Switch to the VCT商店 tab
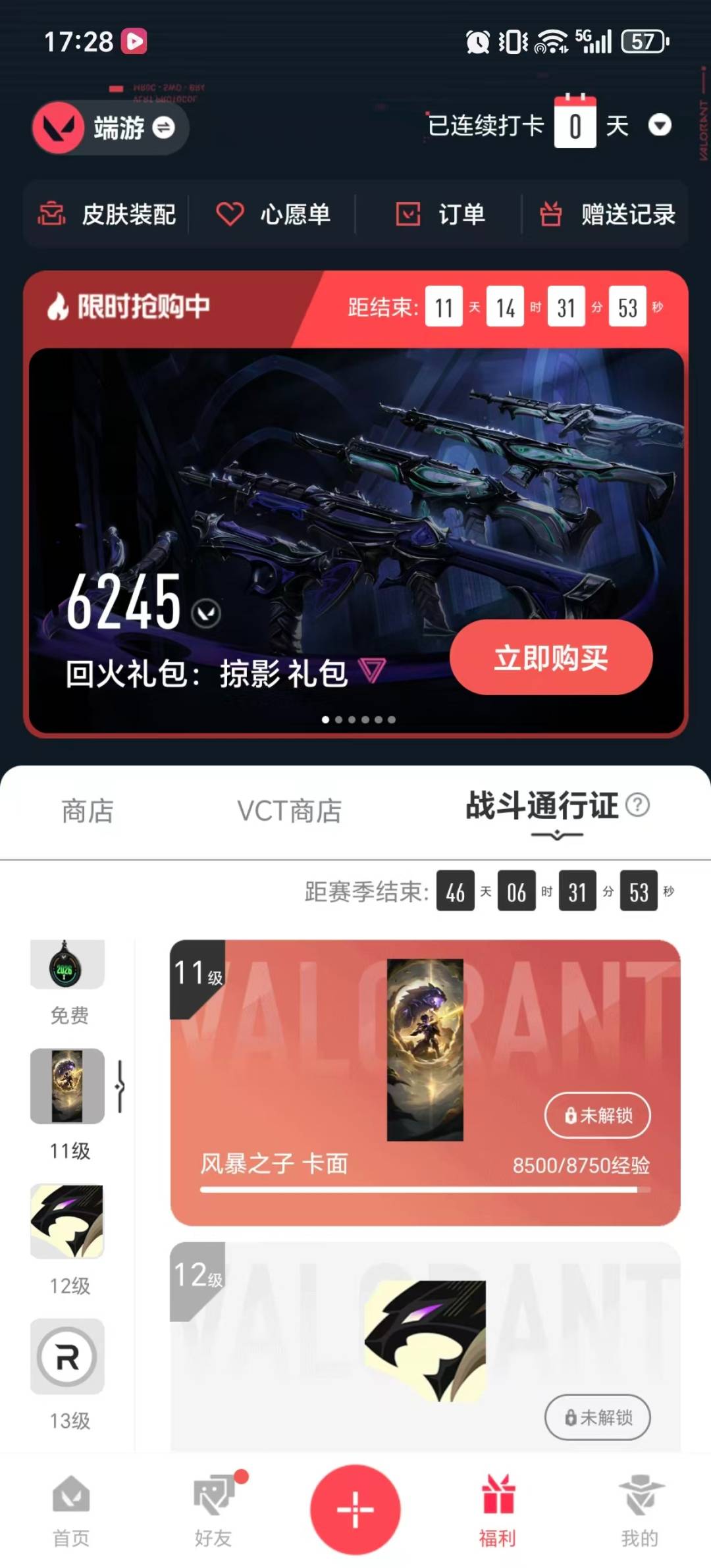This screenshot has width=711, height=1568. pos(289,811)
